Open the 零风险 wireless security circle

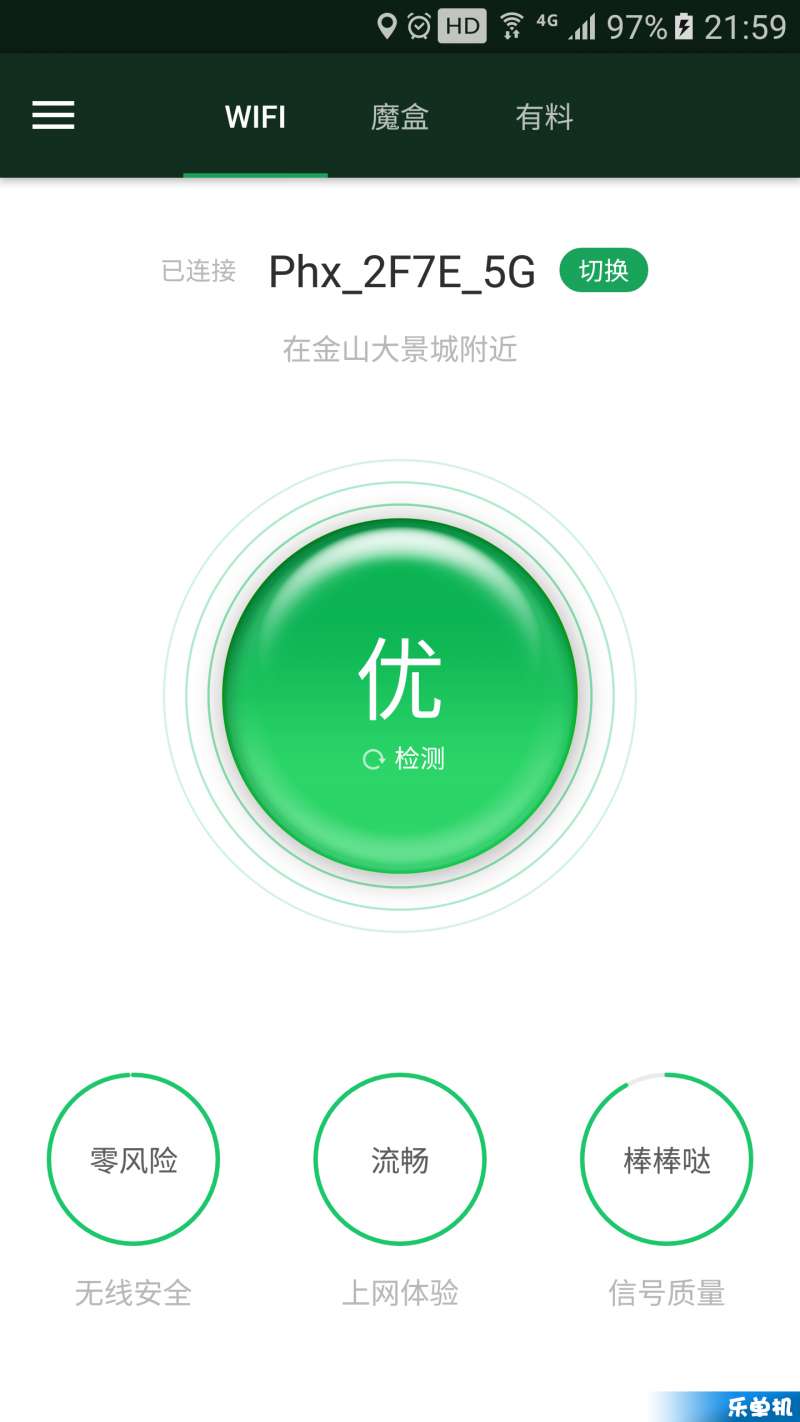click(x=133, y=1160)
